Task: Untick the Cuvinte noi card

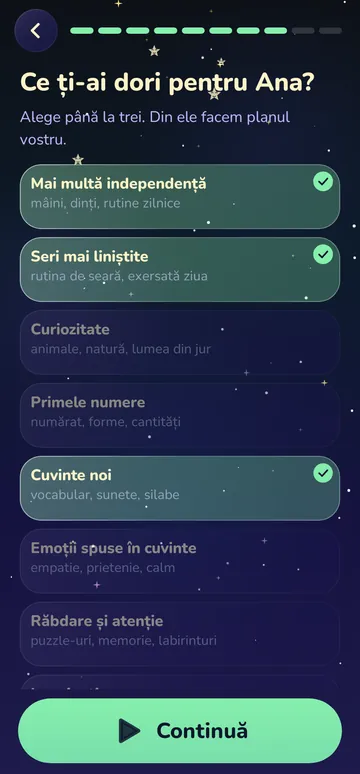Action: click(x=180, y=488)
